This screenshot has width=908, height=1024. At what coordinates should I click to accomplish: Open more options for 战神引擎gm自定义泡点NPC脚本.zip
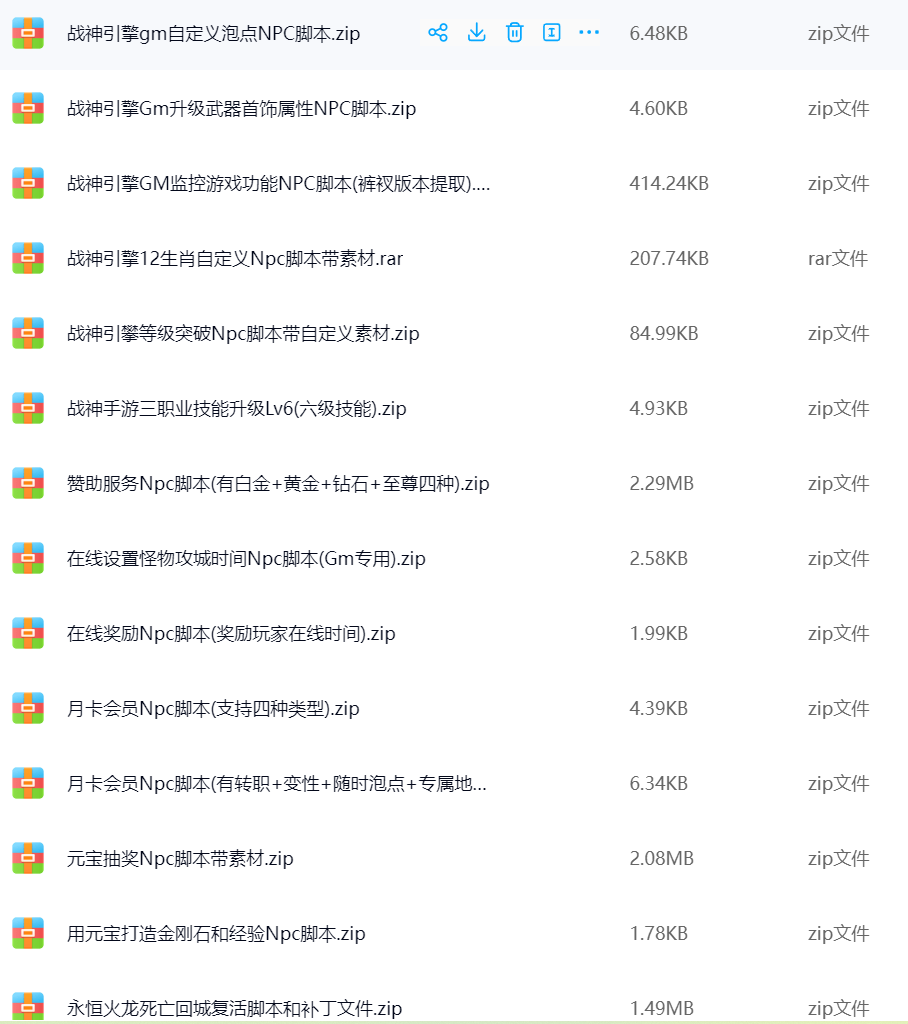coord(589,33)
